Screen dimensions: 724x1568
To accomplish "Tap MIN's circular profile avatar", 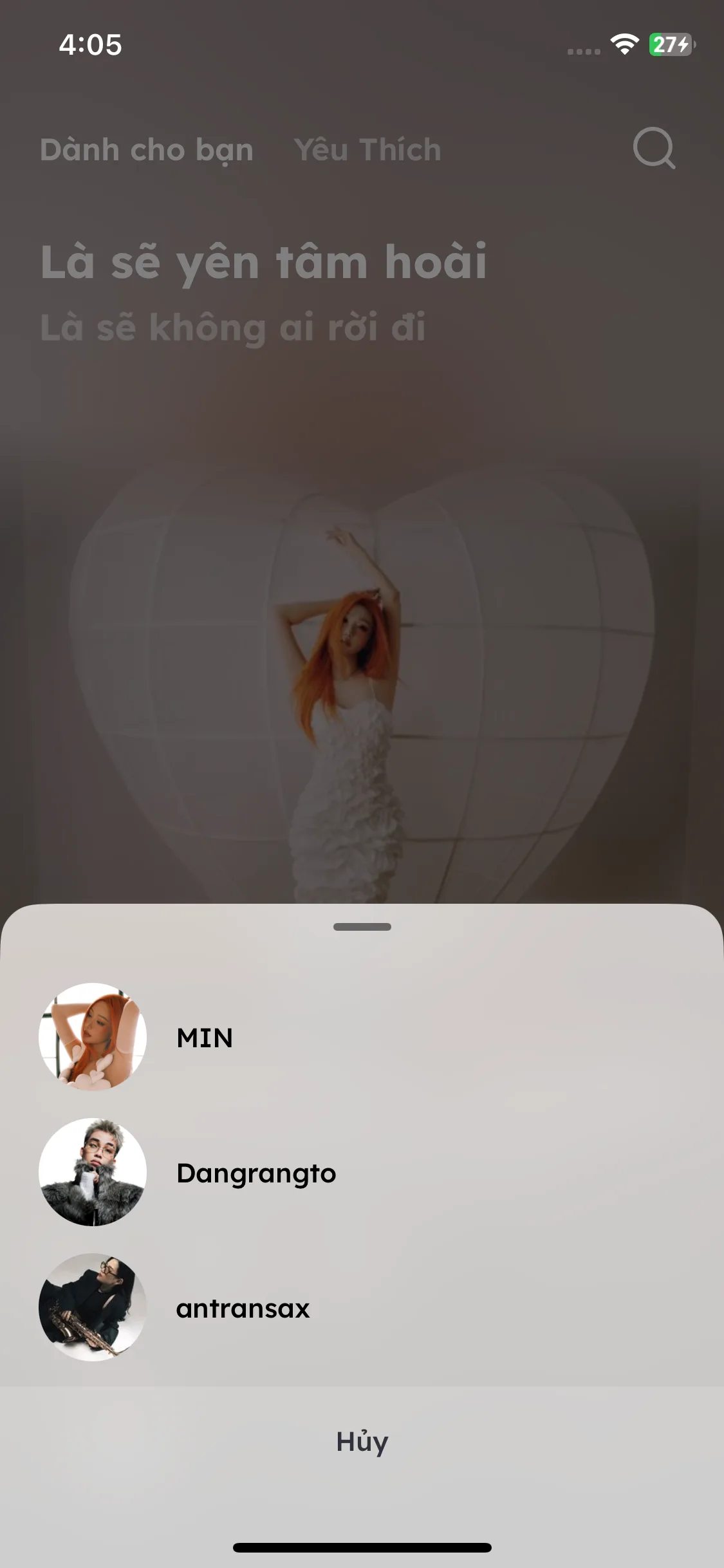I will pyautogui.click(x=93, y=1038).
